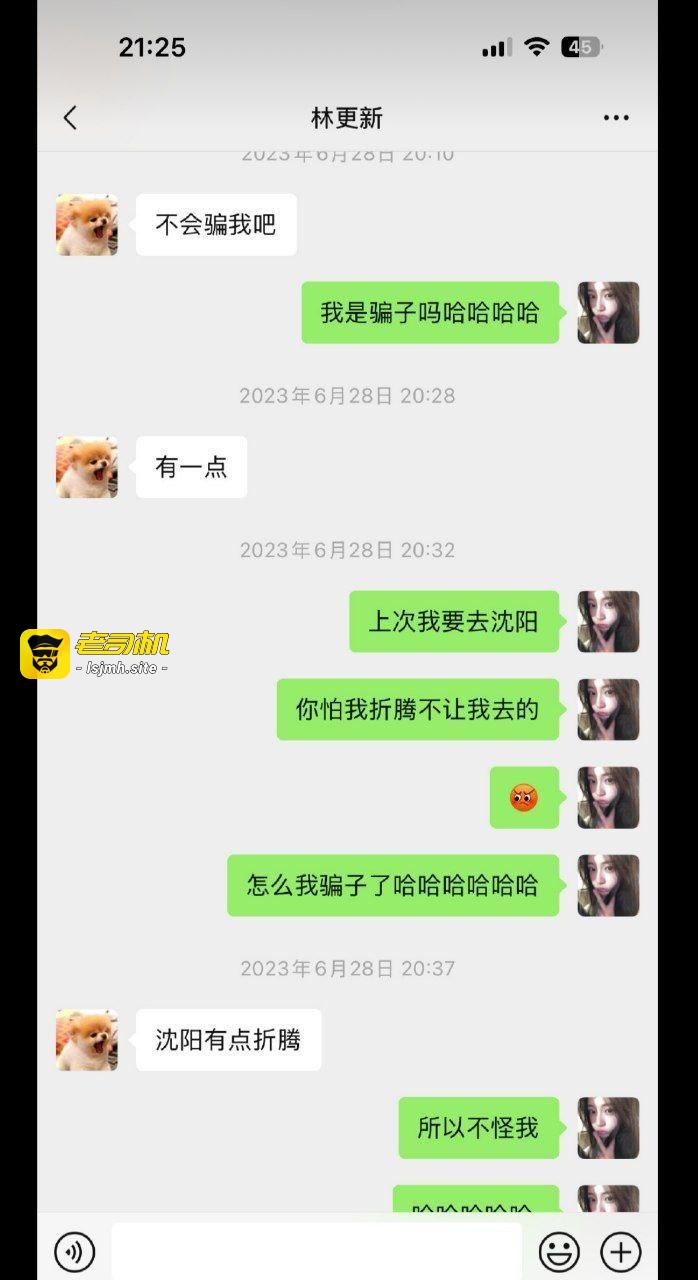698x1280 pixels.
Task: Focus the message text field
Action: point(316,1251)
